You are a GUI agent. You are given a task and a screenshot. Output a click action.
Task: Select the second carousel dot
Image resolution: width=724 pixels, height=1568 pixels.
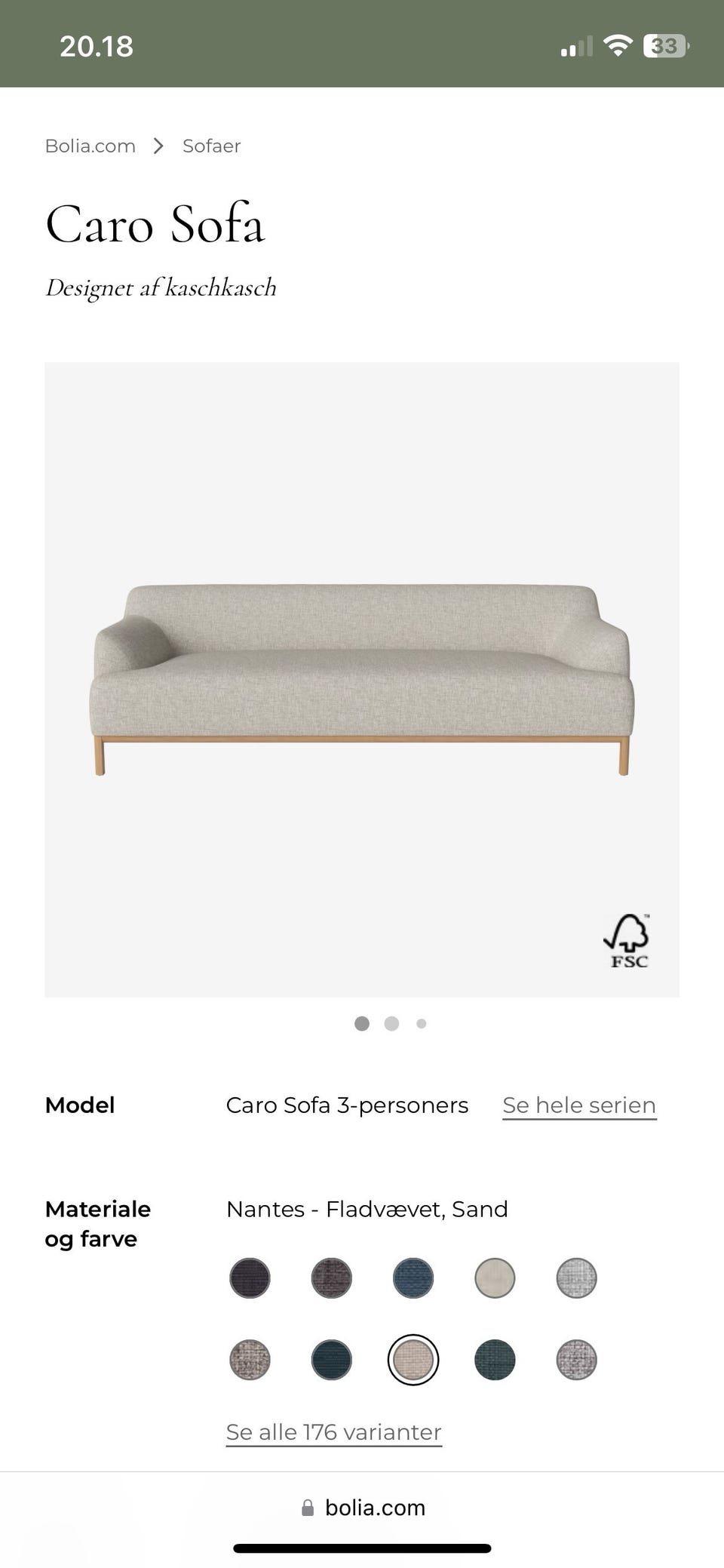coord(391,1024)
